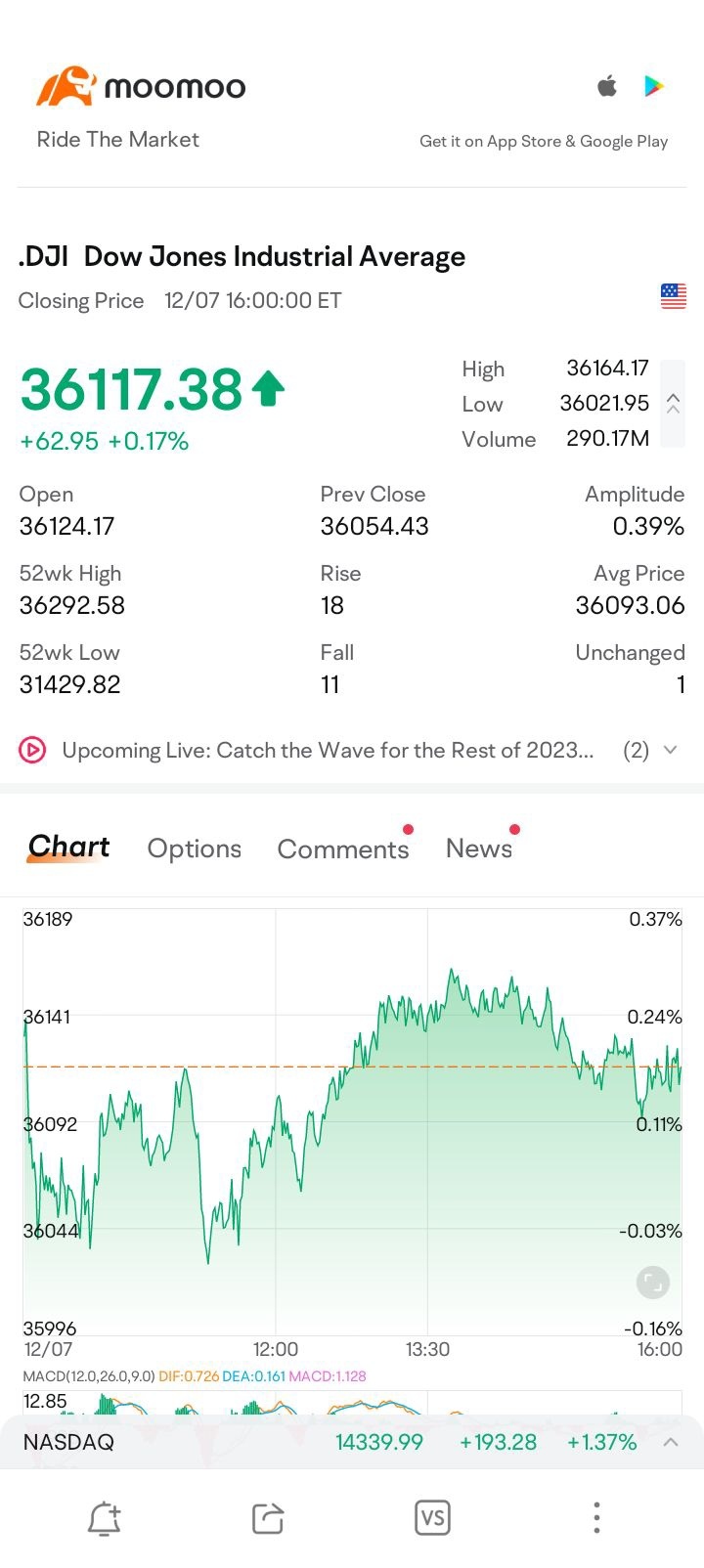Expand the live events dropdown chevron
704x1568 pixels.
(x=671, y=750)
